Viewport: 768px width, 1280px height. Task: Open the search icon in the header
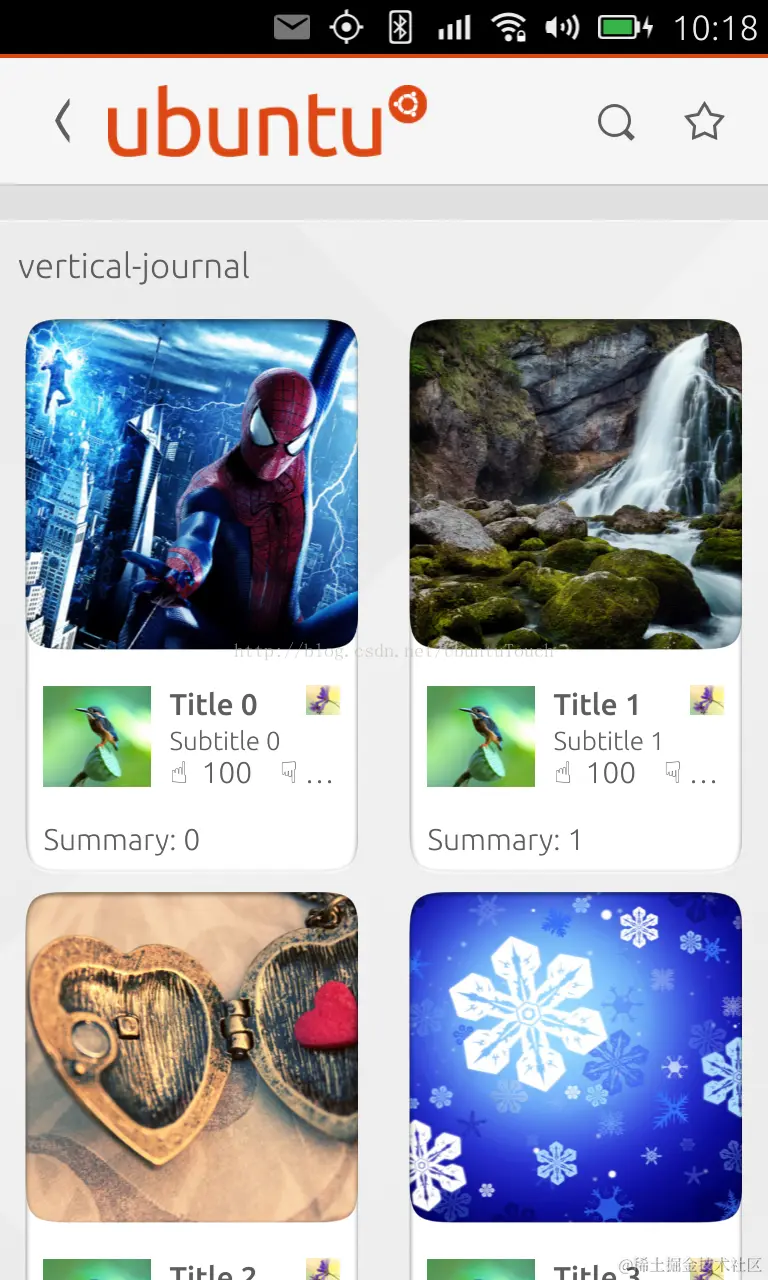tap(615, 123)
